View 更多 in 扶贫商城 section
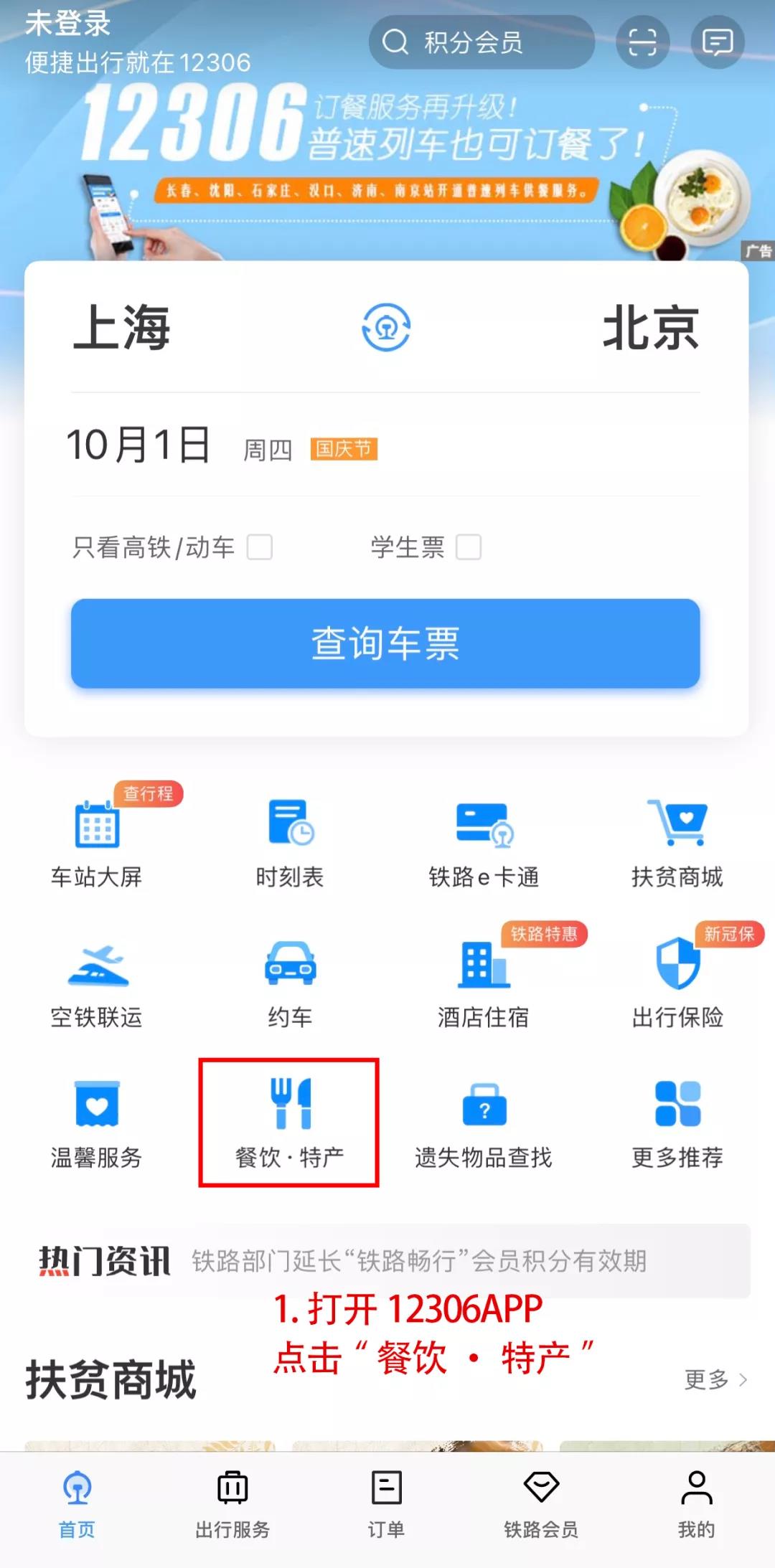The image size is (775, 1568). 715,1379
